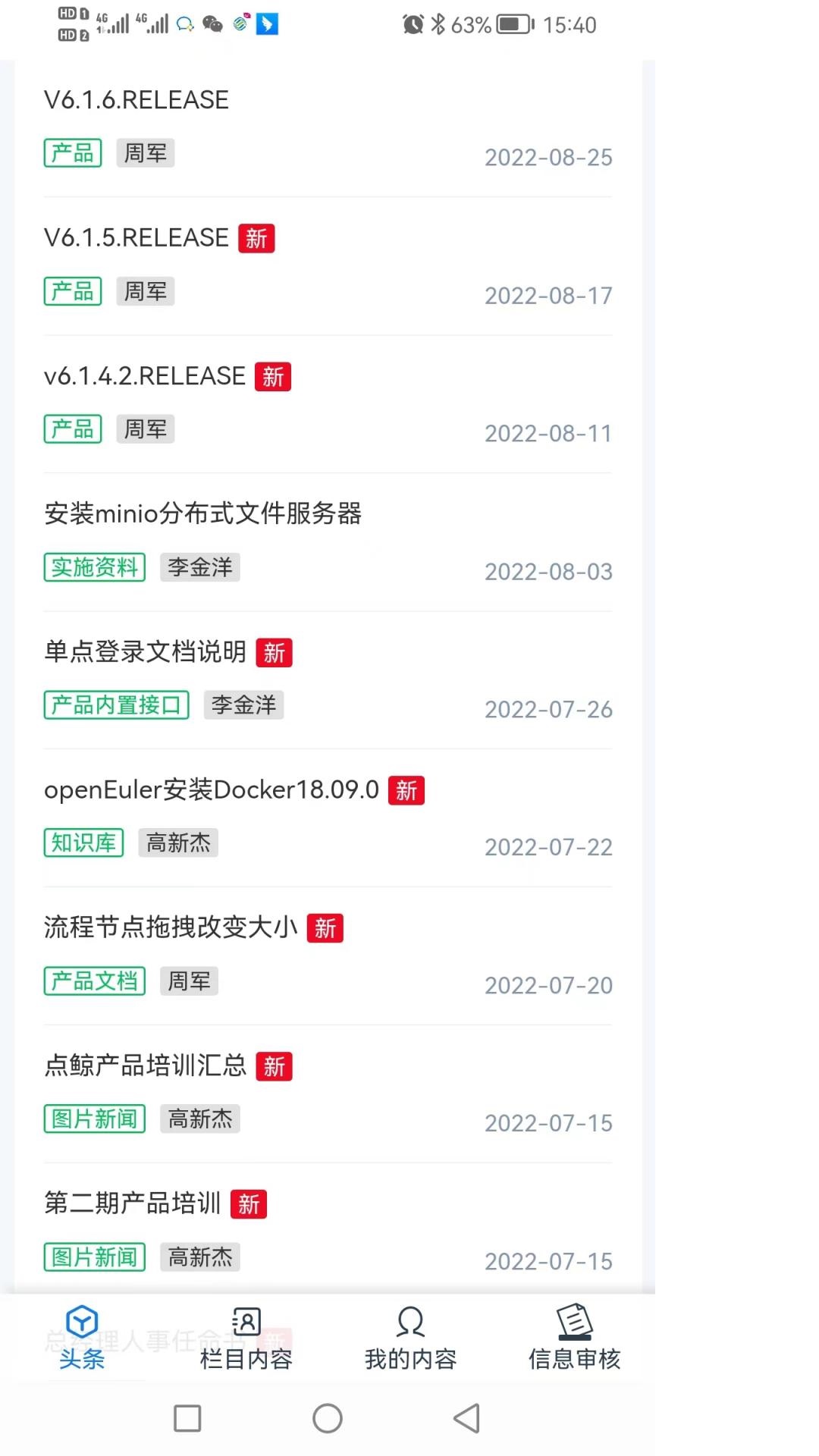
Task: Switch to the 信息审核 tab
Action: (574, 1338)
